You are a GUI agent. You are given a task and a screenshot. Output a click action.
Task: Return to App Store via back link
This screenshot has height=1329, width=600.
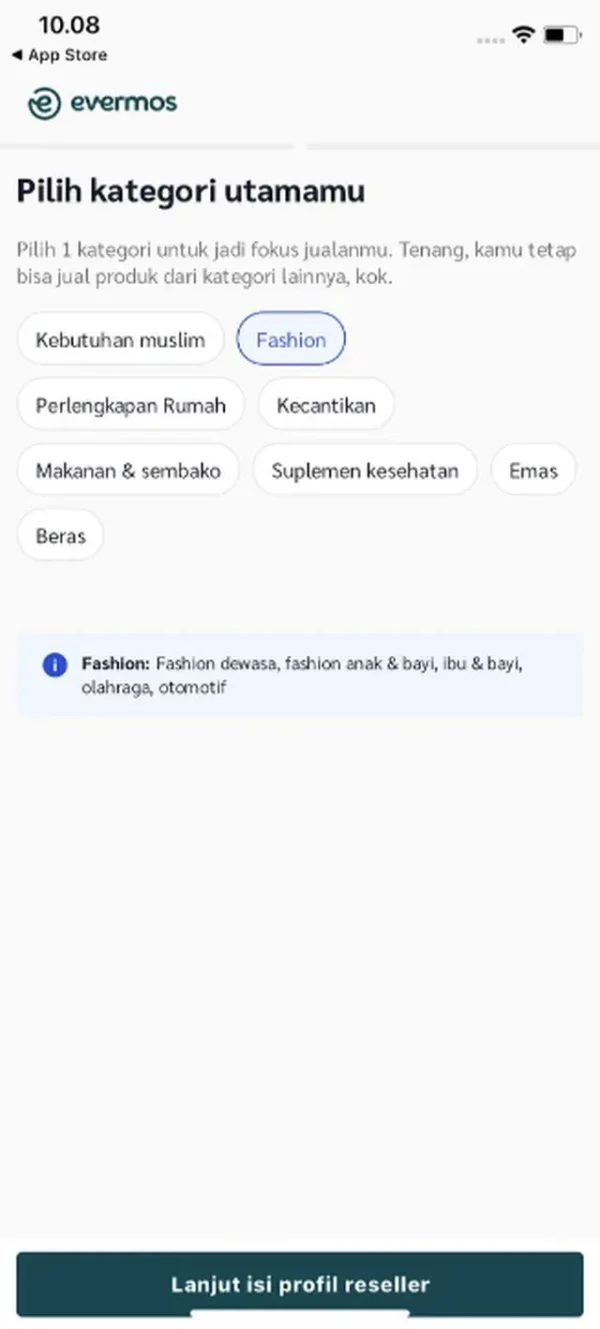60,55
